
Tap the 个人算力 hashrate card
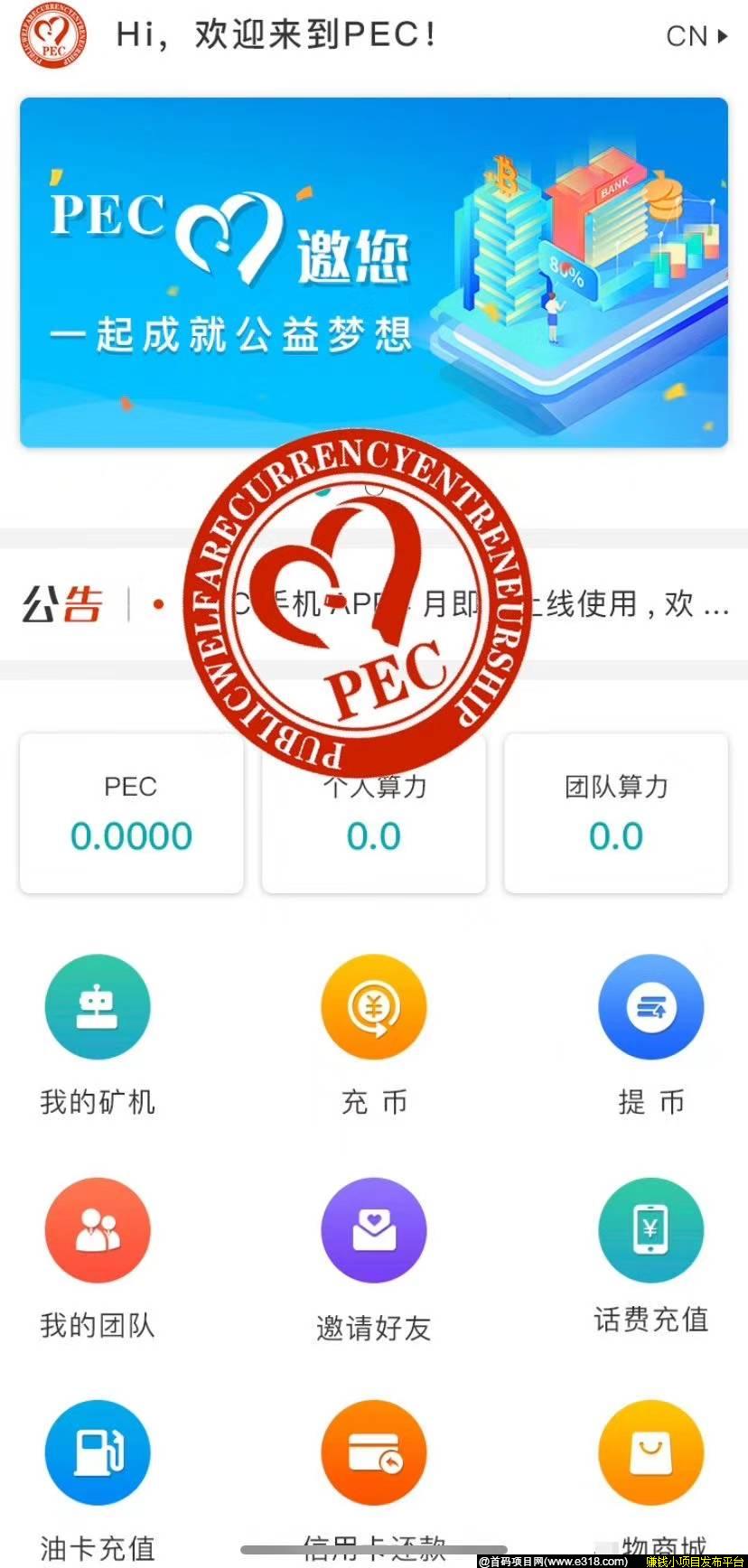373,813
